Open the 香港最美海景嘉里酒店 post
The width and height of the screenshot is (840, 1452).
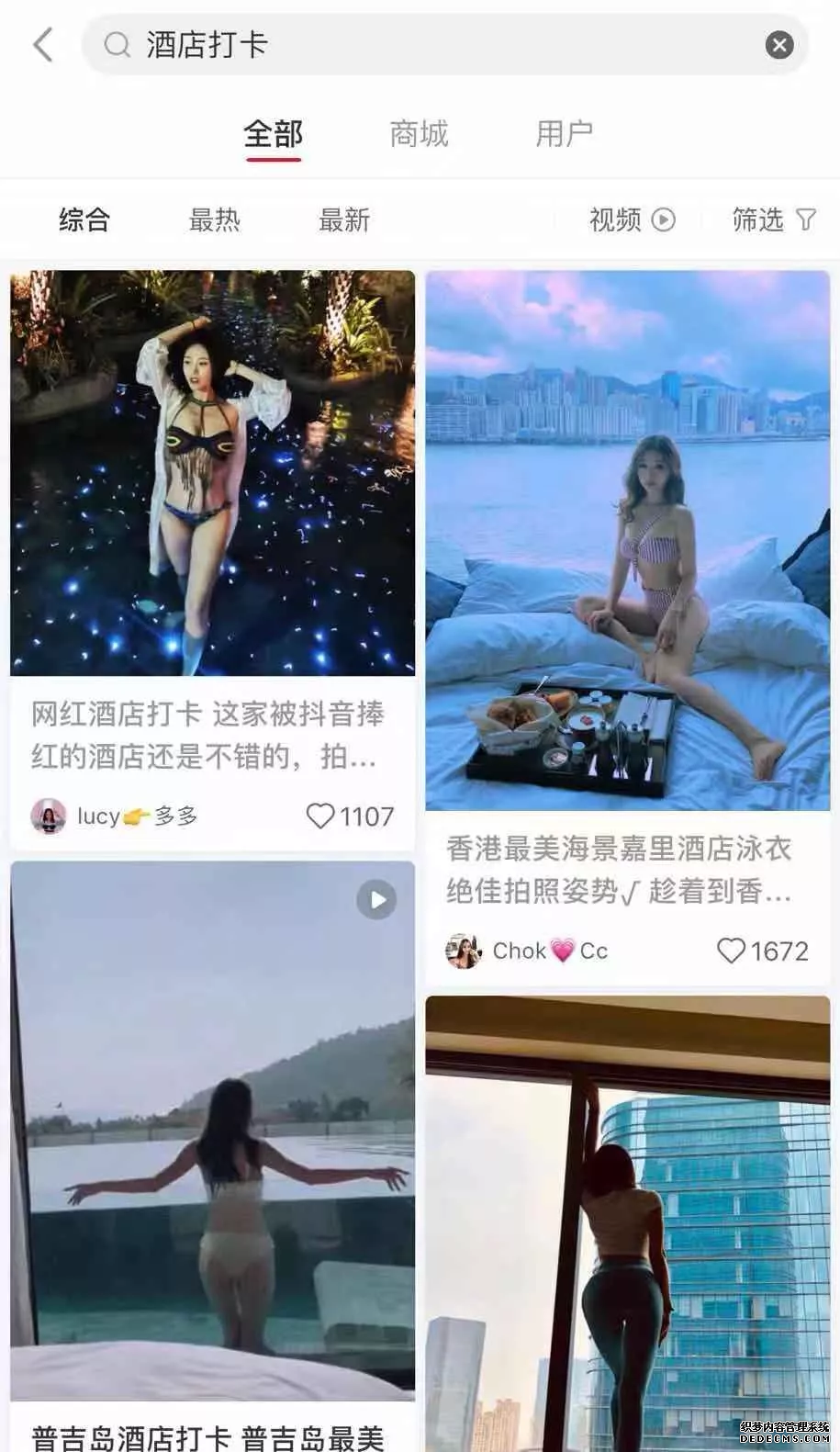pyautogui.click(x=627, y=540)
